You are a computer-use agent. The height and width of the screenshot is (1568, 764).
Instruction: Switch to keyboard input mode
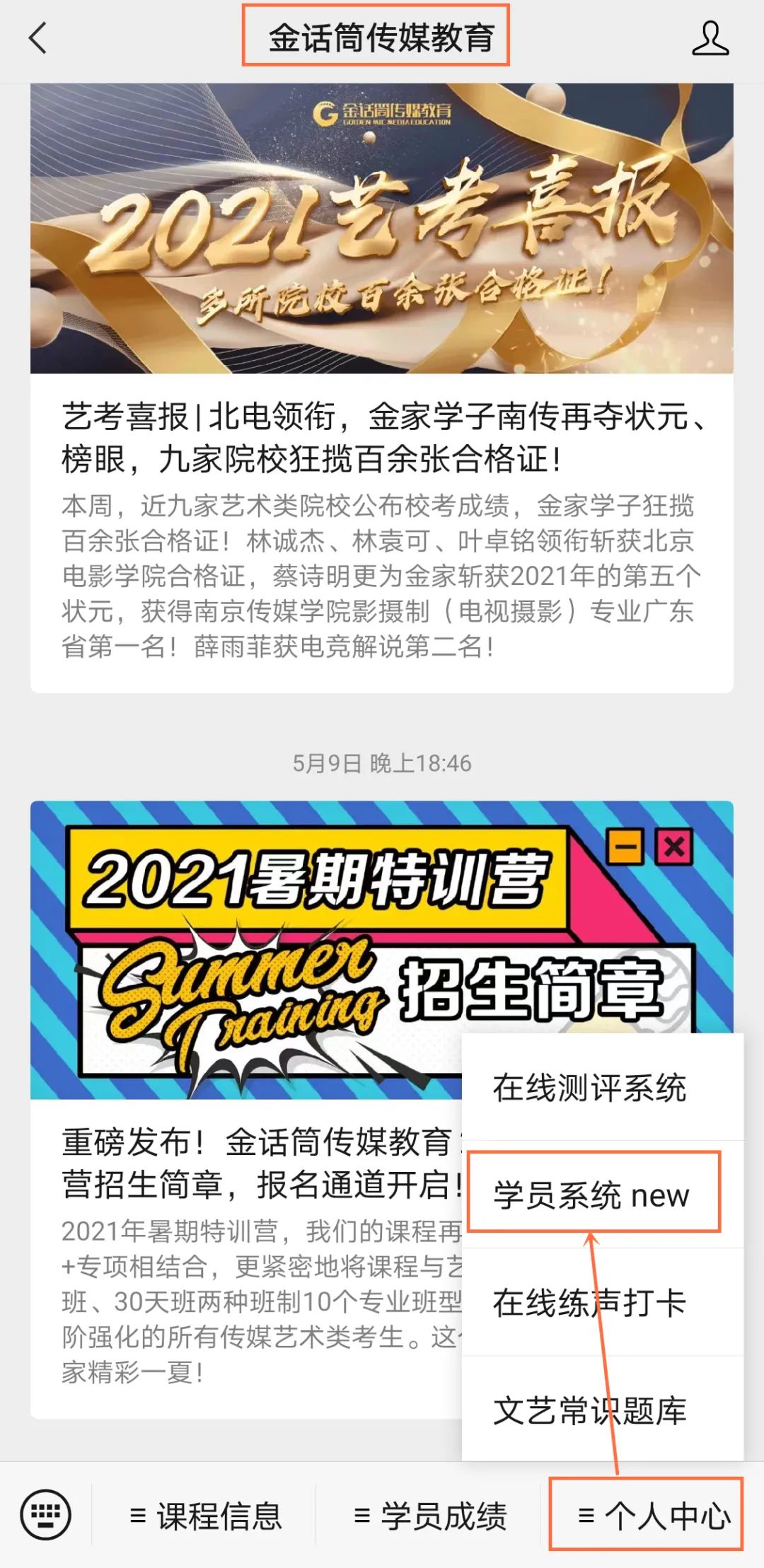(46, 1515)
